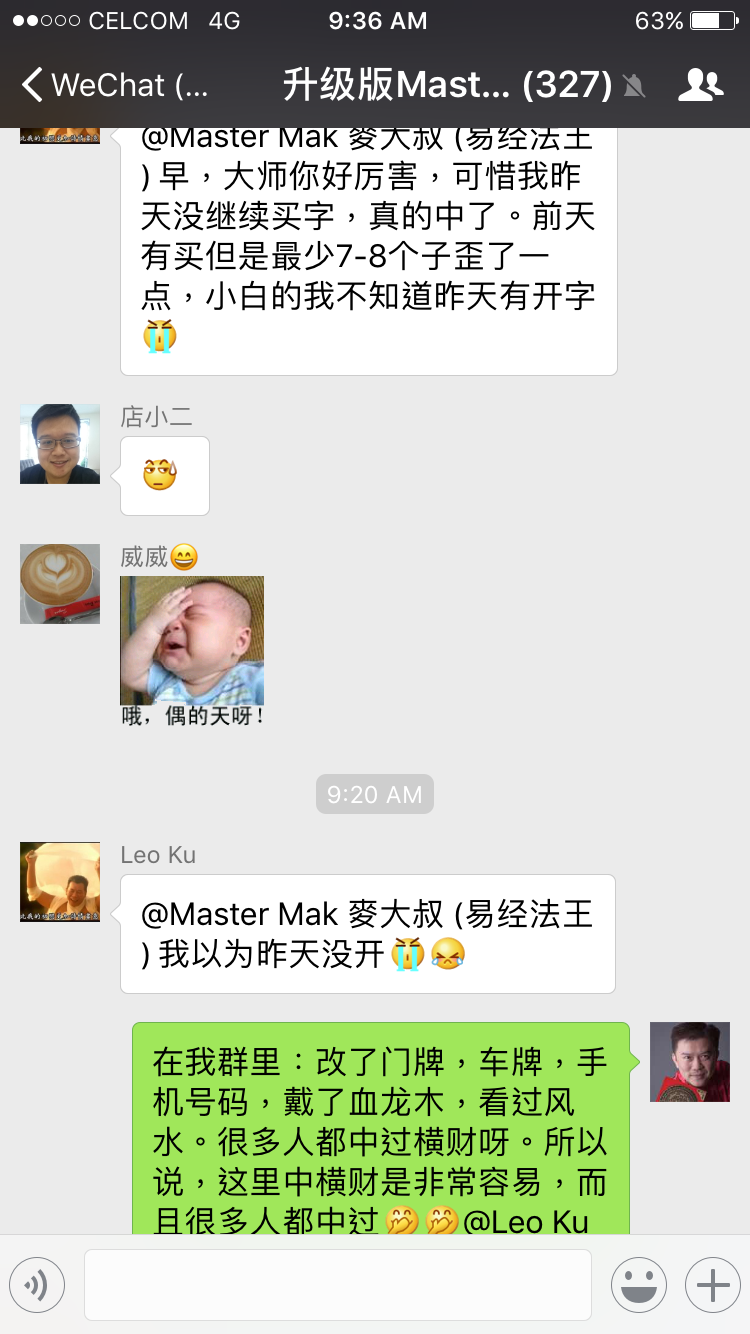The height and width of the screenshot is (1334, 750).
Task: Open the plus attachment menu
Action: pos(713,1285)
